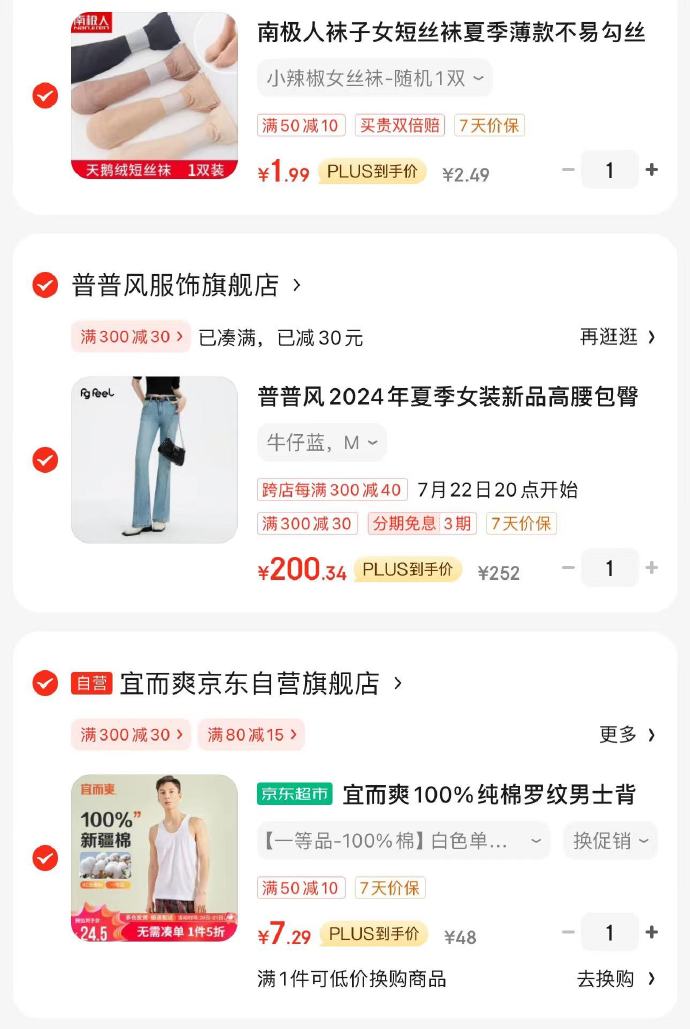Viewport: 690px width, 1029px height.
Task: Uncheck the 南极人 socks item
Action: click(45, 96)
